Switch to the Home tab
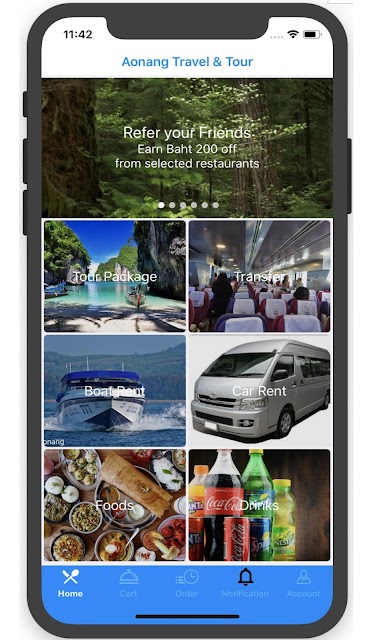 tap(70, 584)
